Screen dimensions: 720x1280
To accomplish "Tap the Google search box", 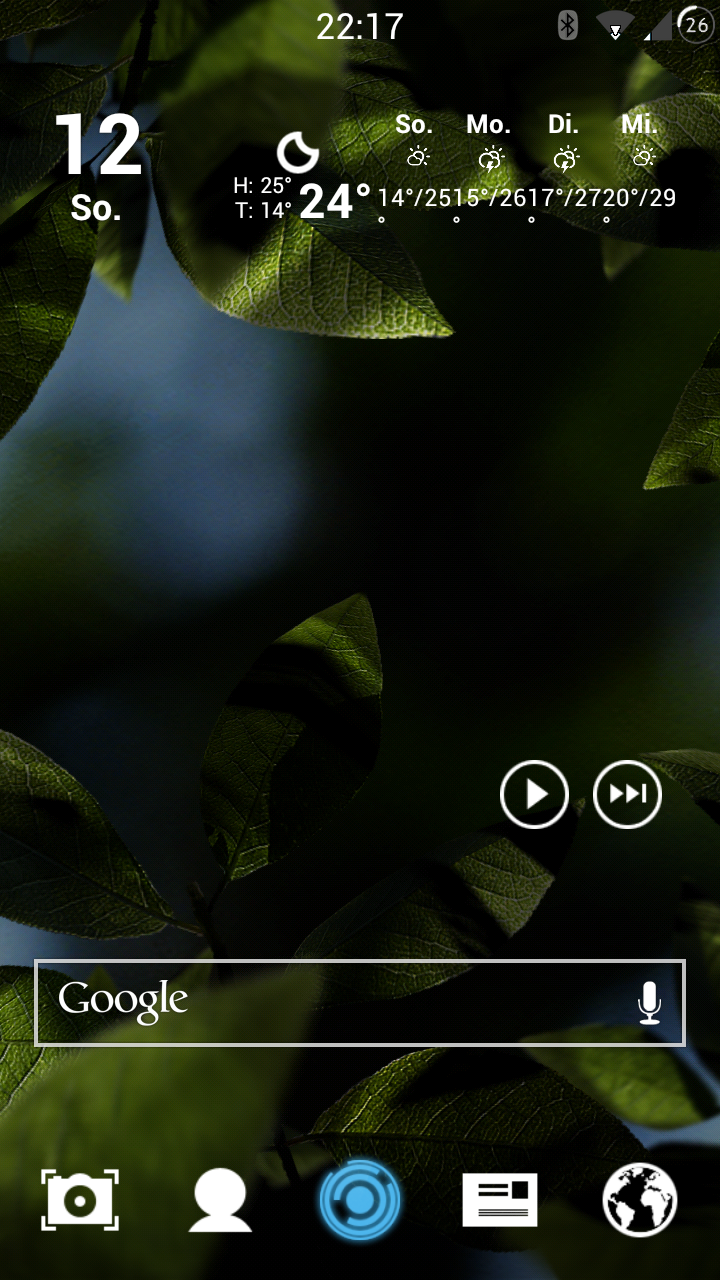I will [x=360, y=1002].
